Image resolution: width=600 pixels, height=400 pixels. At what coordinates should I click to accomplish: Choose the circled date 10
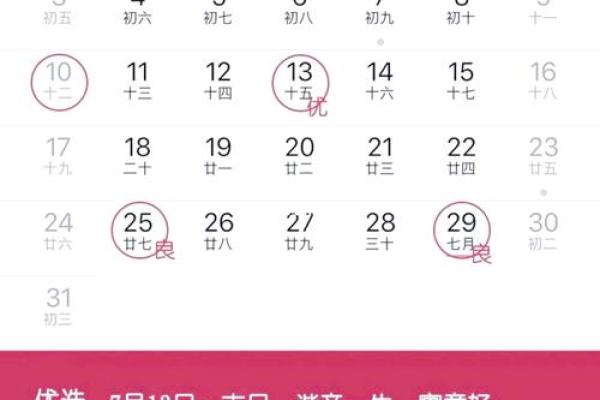click(59, 80)
